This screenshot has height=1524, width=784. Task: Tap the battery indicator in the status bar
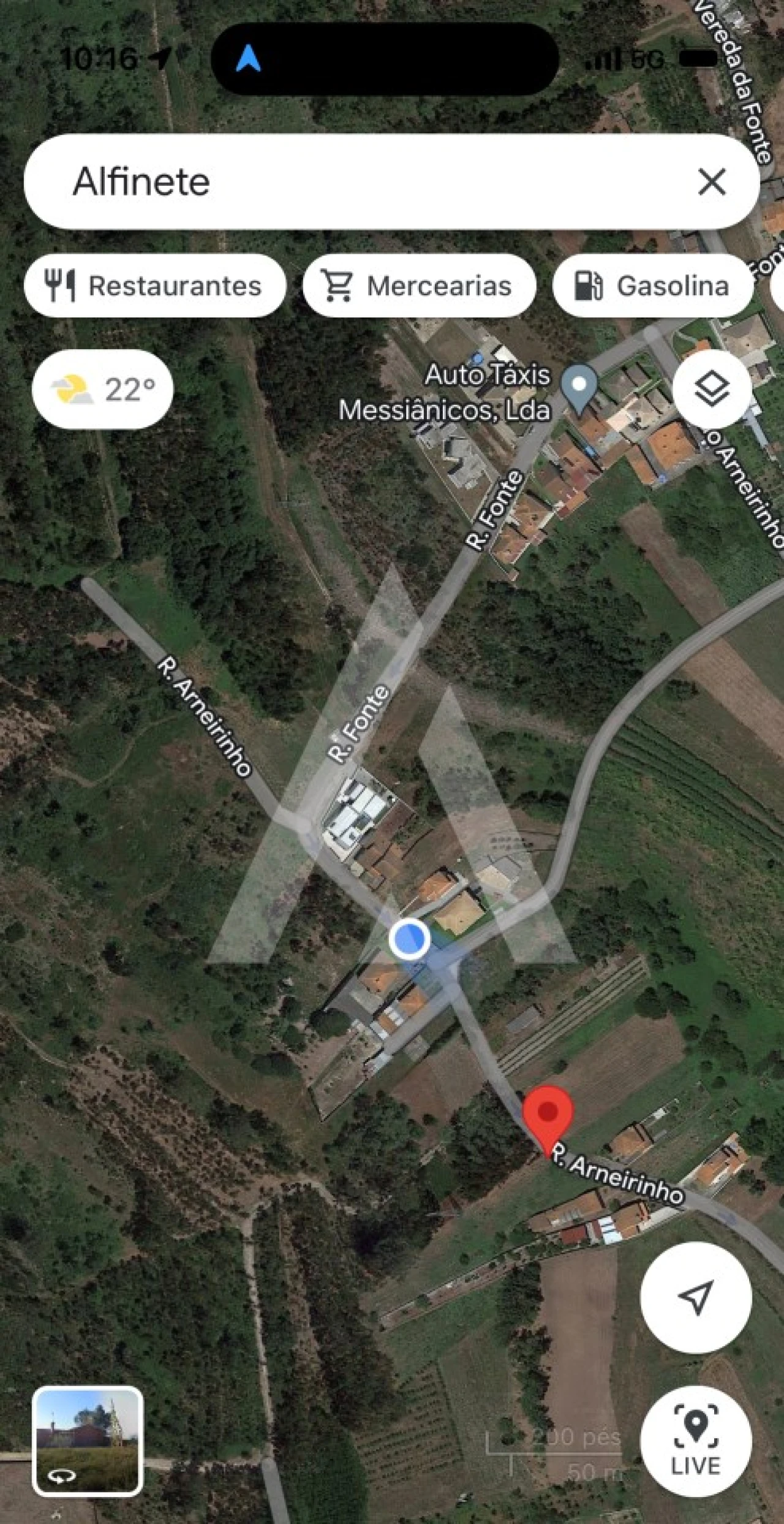699,57
